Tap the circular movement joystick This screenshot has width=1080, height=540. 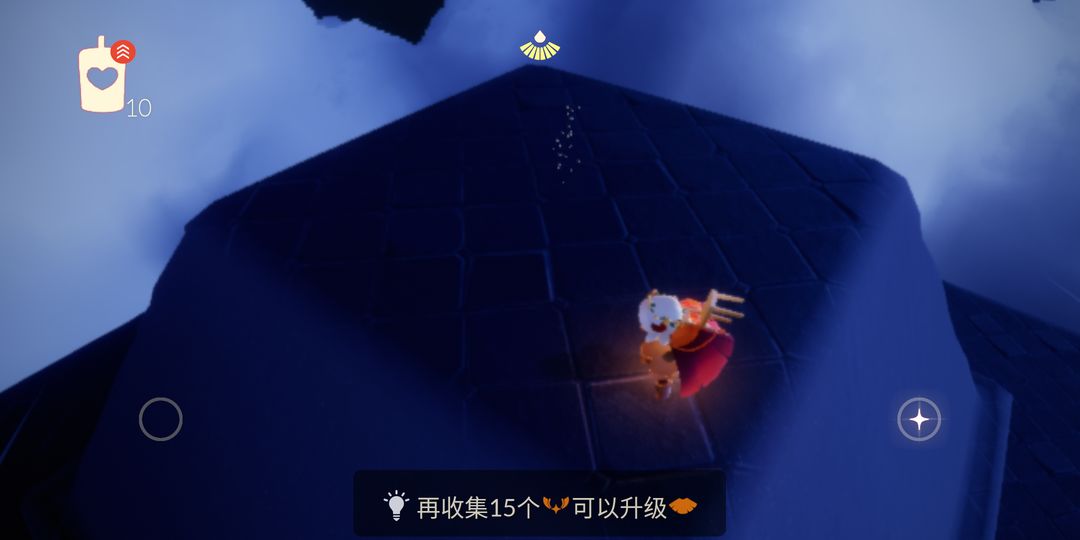(x=160, y=419)
